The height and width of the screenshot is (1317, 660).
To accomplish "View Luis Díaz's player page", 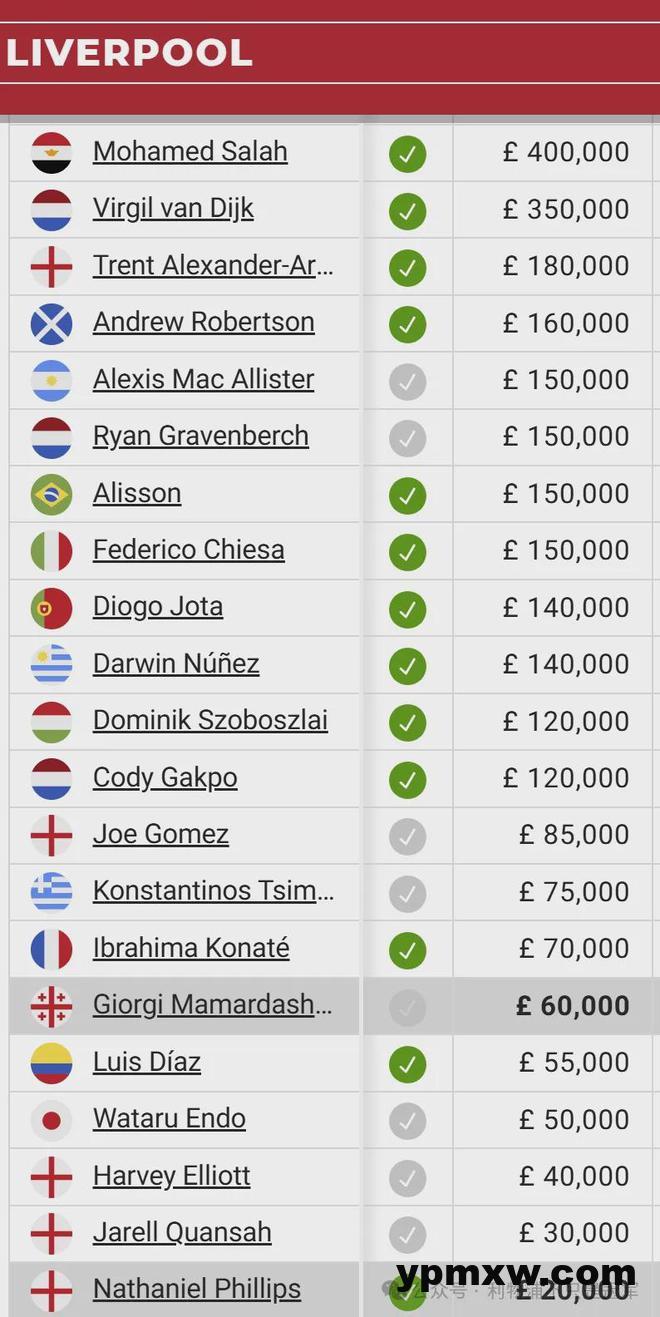I will click(147, 1062).
